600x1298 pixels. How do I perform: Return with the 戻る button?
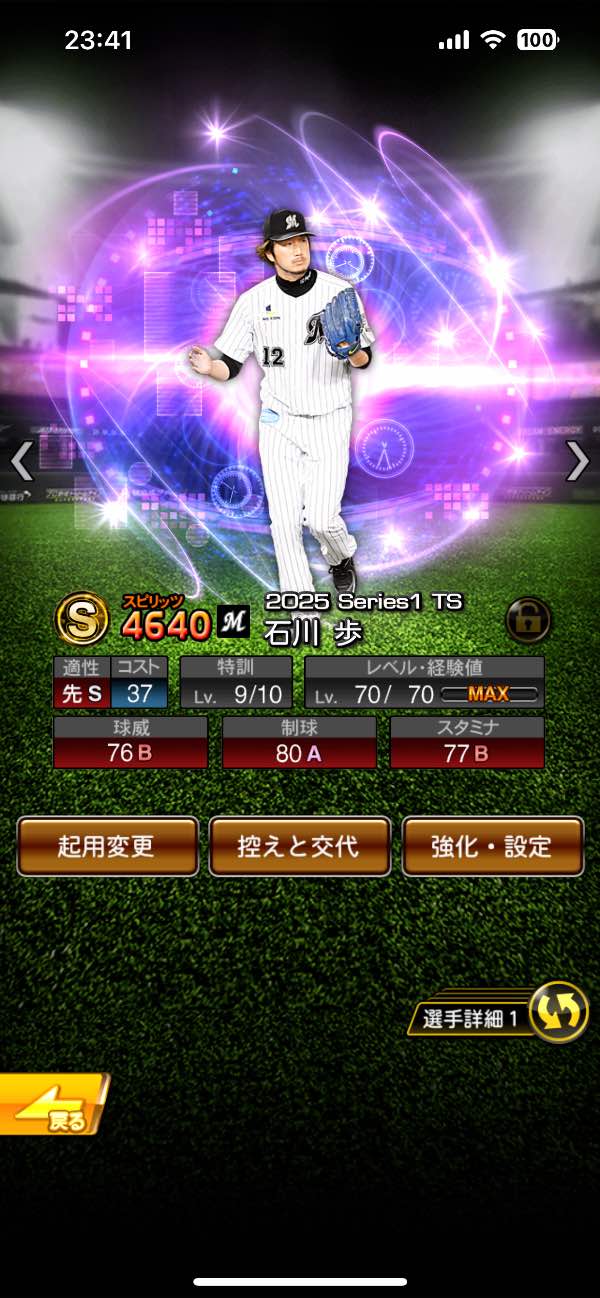[x=52, y=1104]
